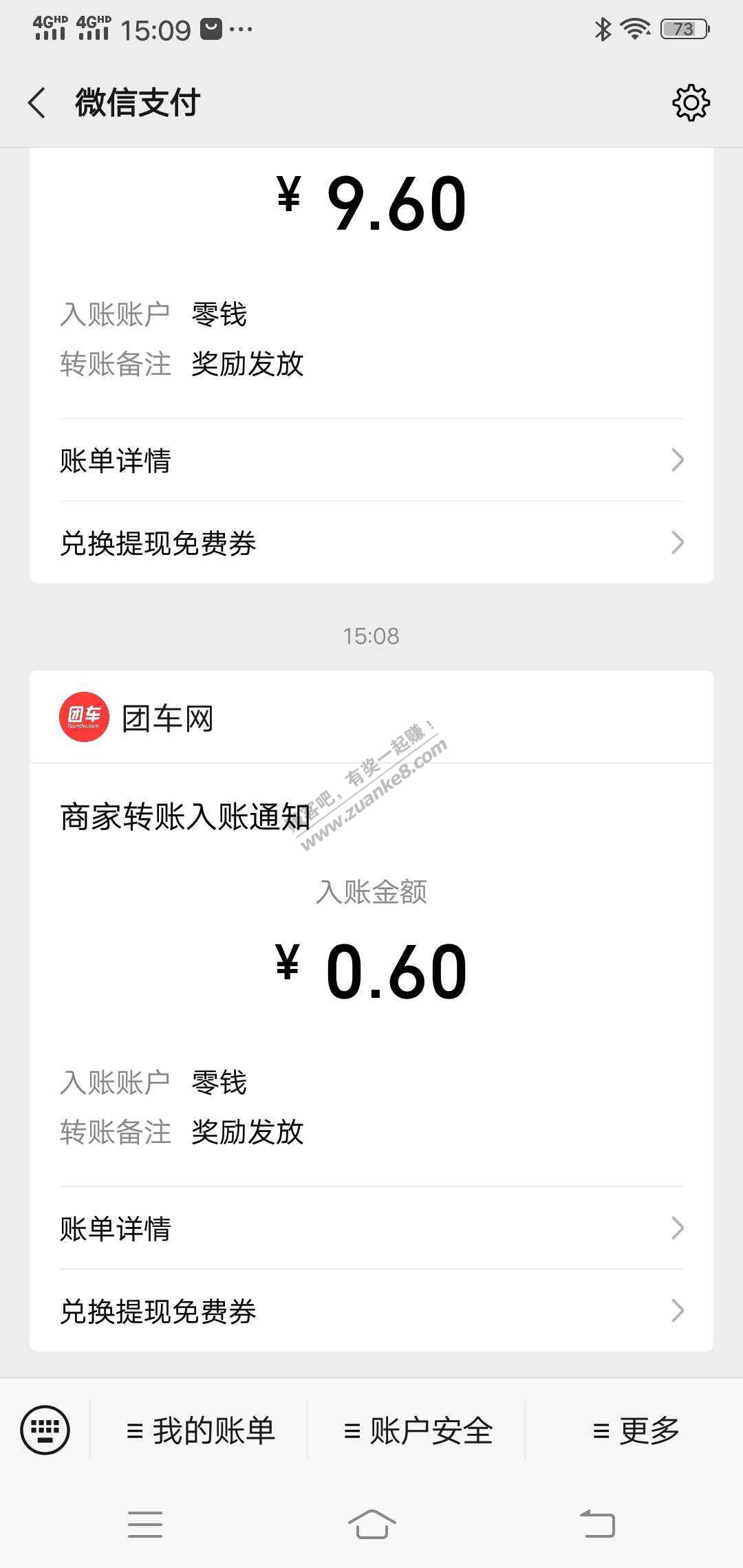Open 账单详情 for the ¥0.60 transfer
The image size is (743, 1568).
pos(371,1228)
